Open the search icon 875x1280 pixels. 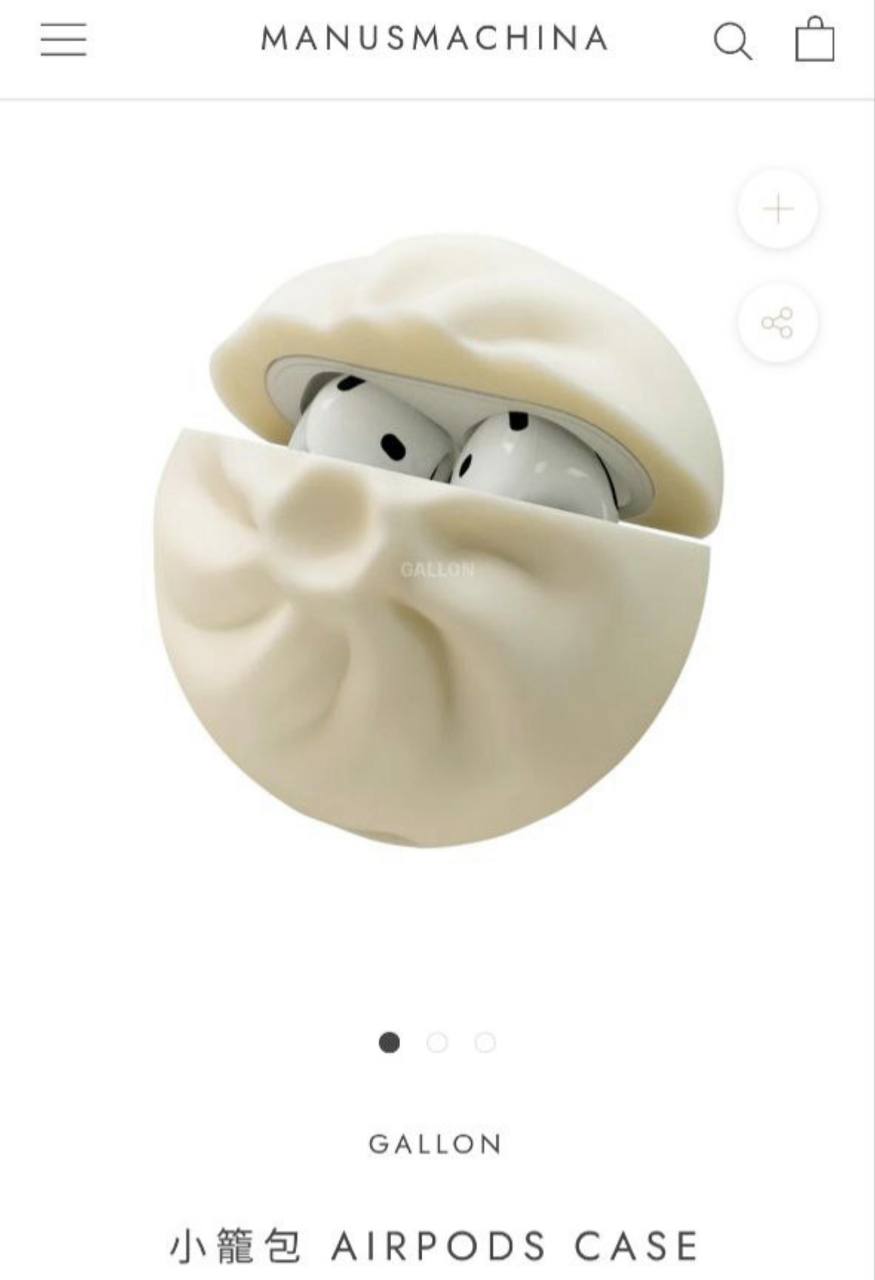coord(732,41)
